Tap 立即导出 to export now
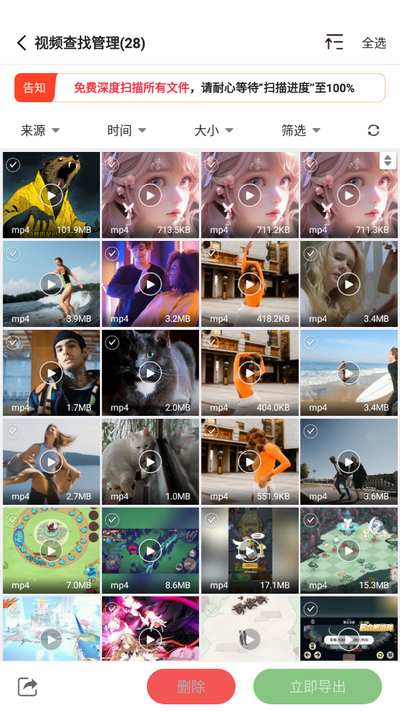This screenshot has width=400, height=711. pos(317,687)
